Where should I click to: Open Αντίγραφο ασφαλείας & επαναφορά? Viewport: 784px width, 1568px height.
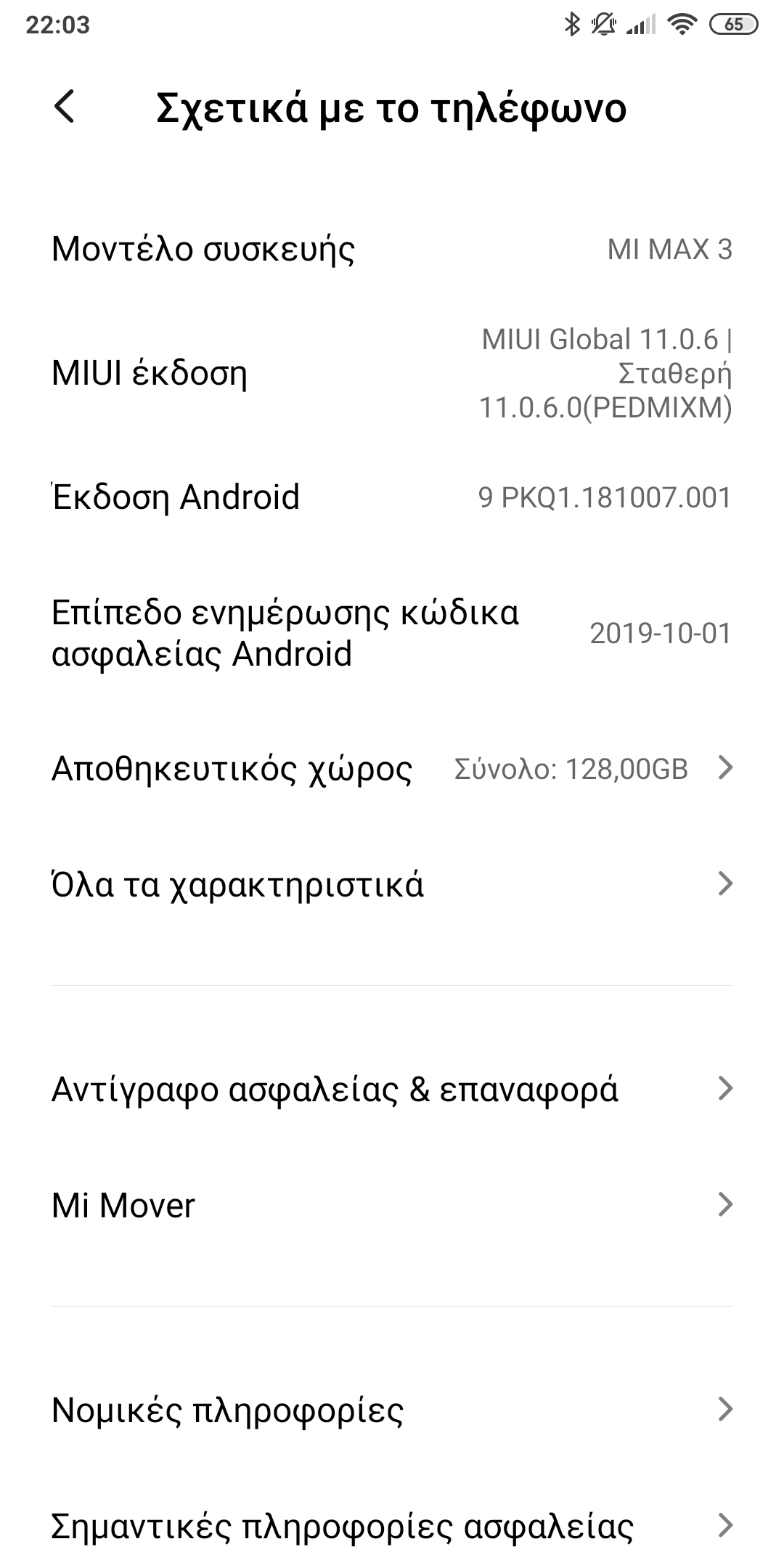(392, 1089)
